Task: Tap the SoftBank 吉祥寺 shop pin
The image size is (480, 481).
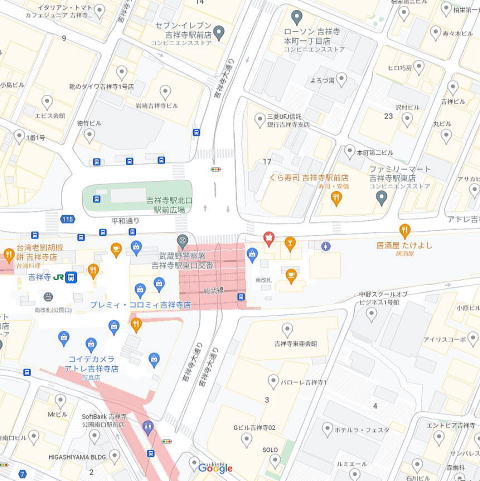Action: [x=94, y=437]
